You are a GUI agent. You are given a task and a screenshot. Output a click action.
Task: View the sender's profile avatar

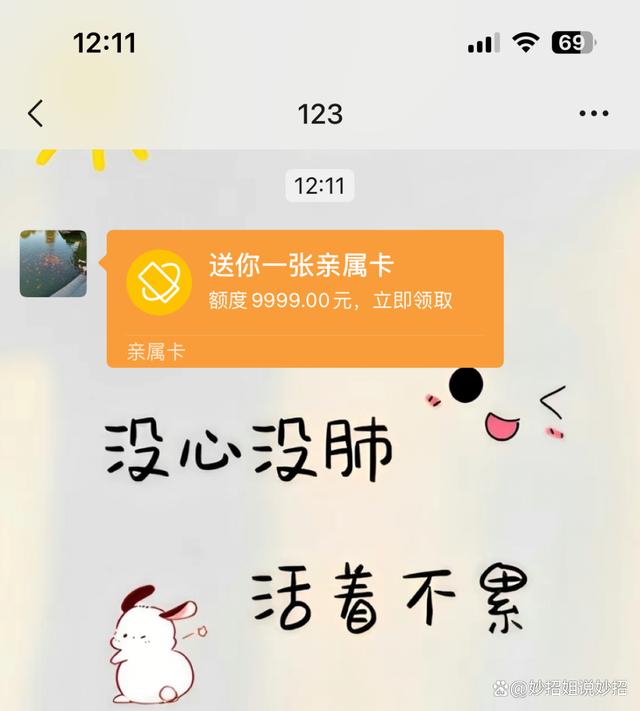[x=53, y=264]
